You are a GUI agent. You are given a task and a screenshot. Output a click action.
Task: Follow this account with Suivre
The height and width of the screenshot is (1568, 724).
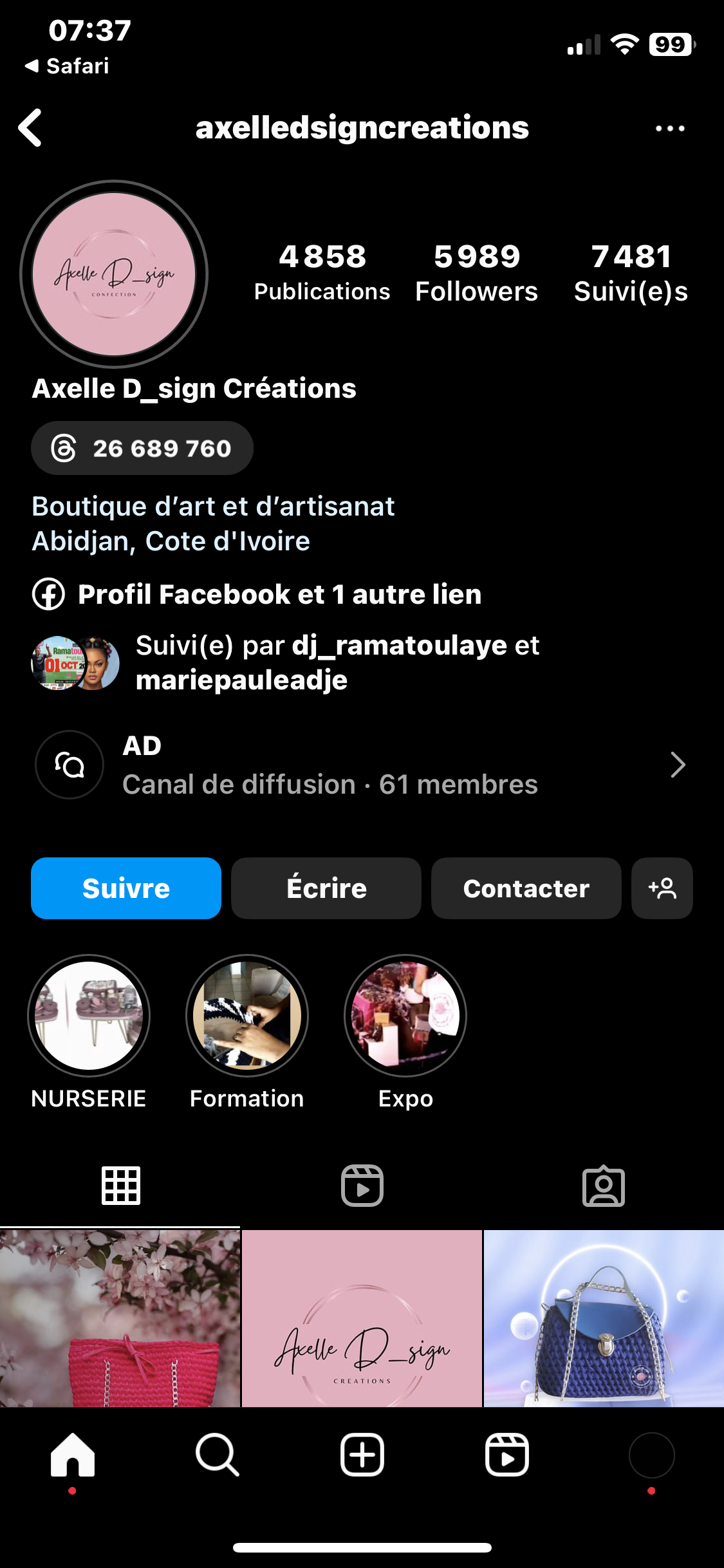(x=126, y=888)
